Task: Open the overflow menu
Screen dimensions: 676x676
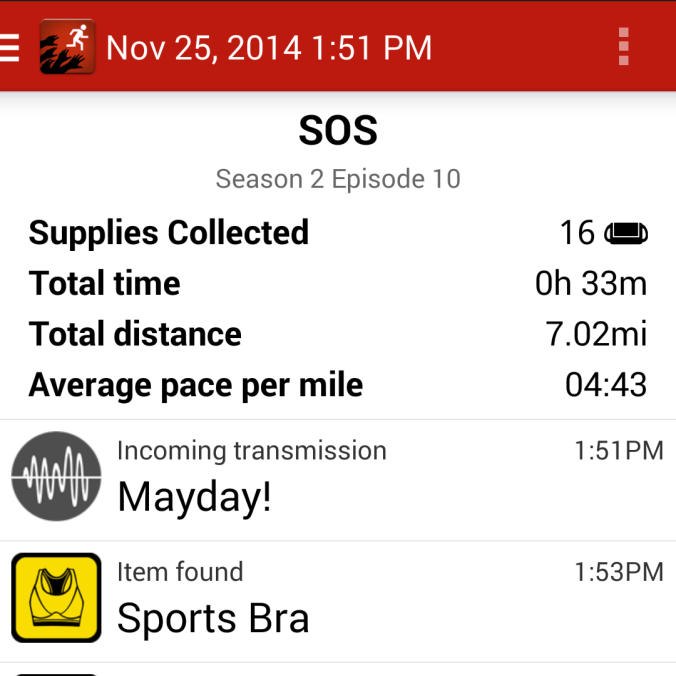Action: (x=624, y=47)
